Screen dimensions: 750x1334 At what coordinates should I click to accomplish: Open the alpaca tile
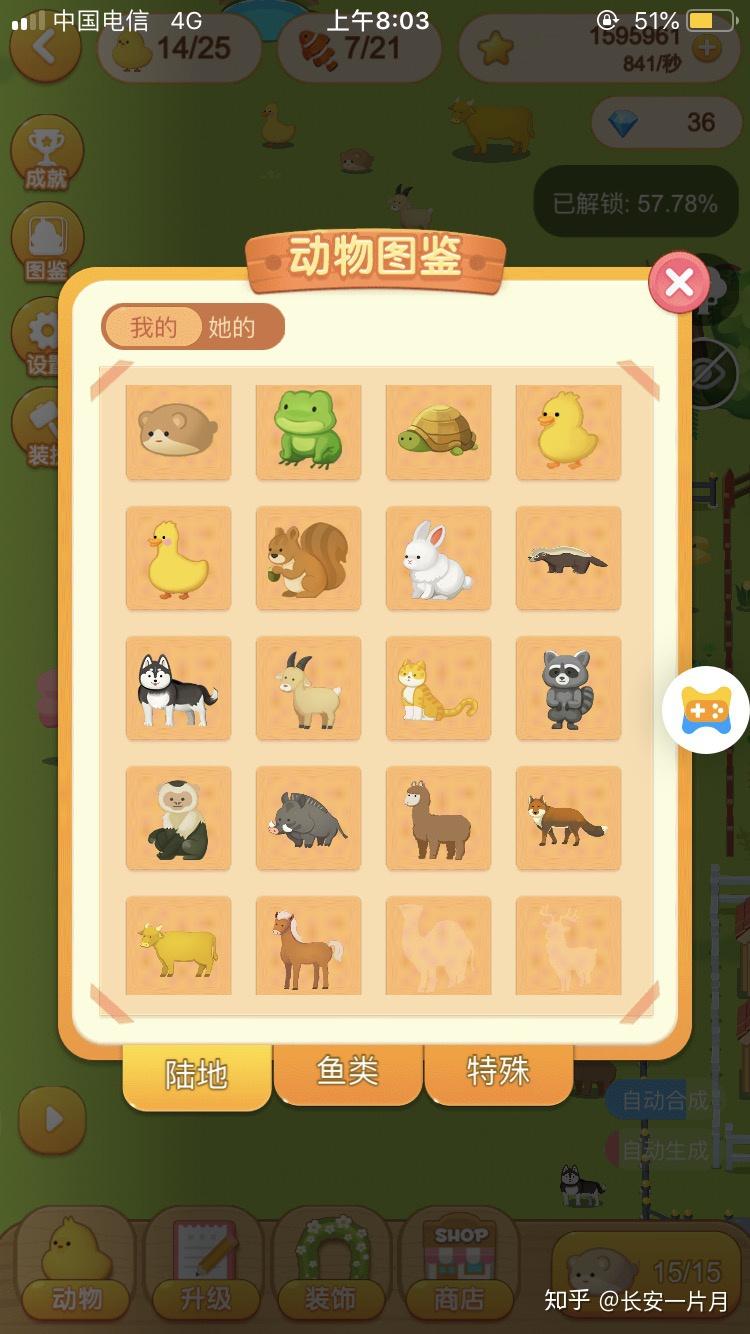[x=438, y=818]
